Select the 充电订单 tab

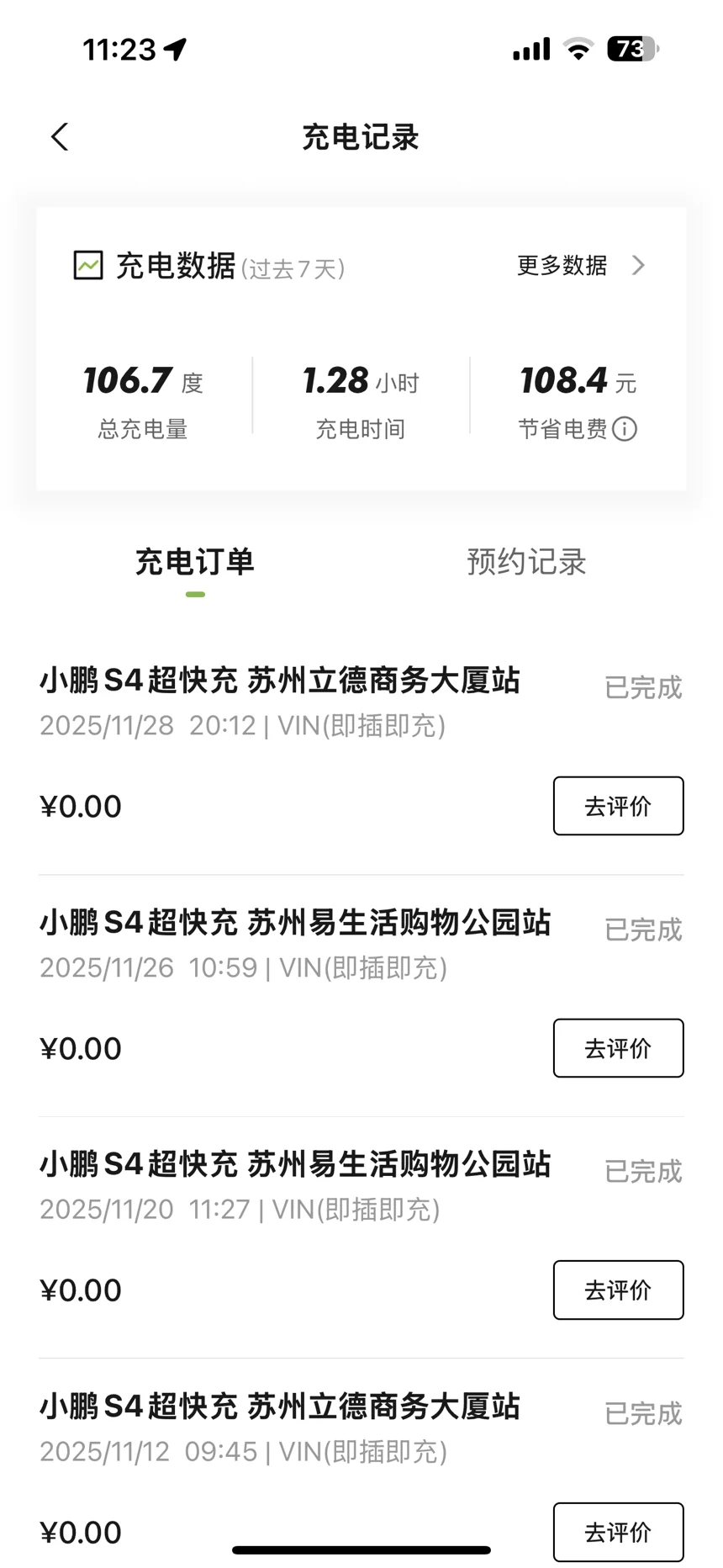click(195, 562)
